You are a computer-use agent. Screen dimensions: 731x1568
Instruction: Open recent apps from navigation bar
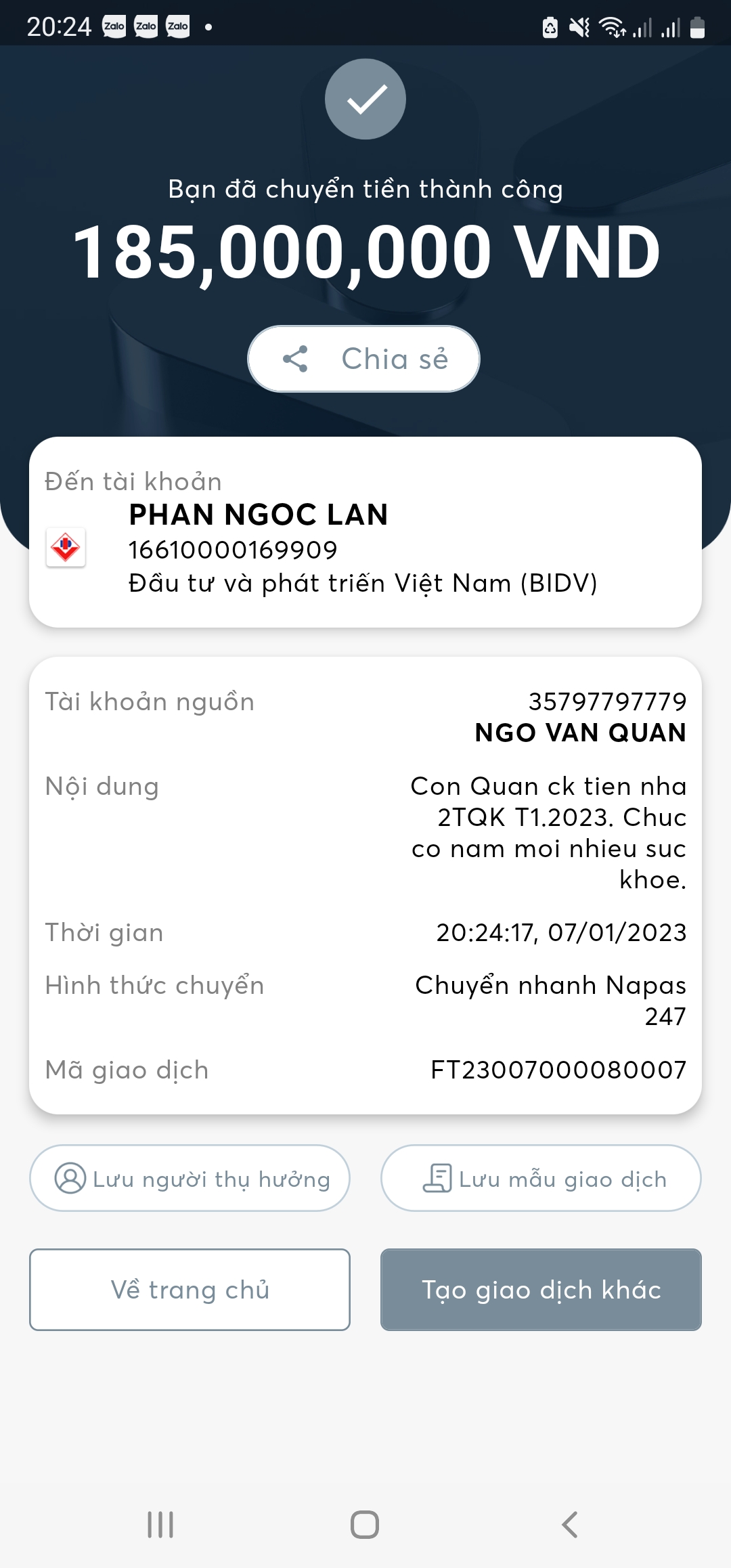tap(160, 1525)
